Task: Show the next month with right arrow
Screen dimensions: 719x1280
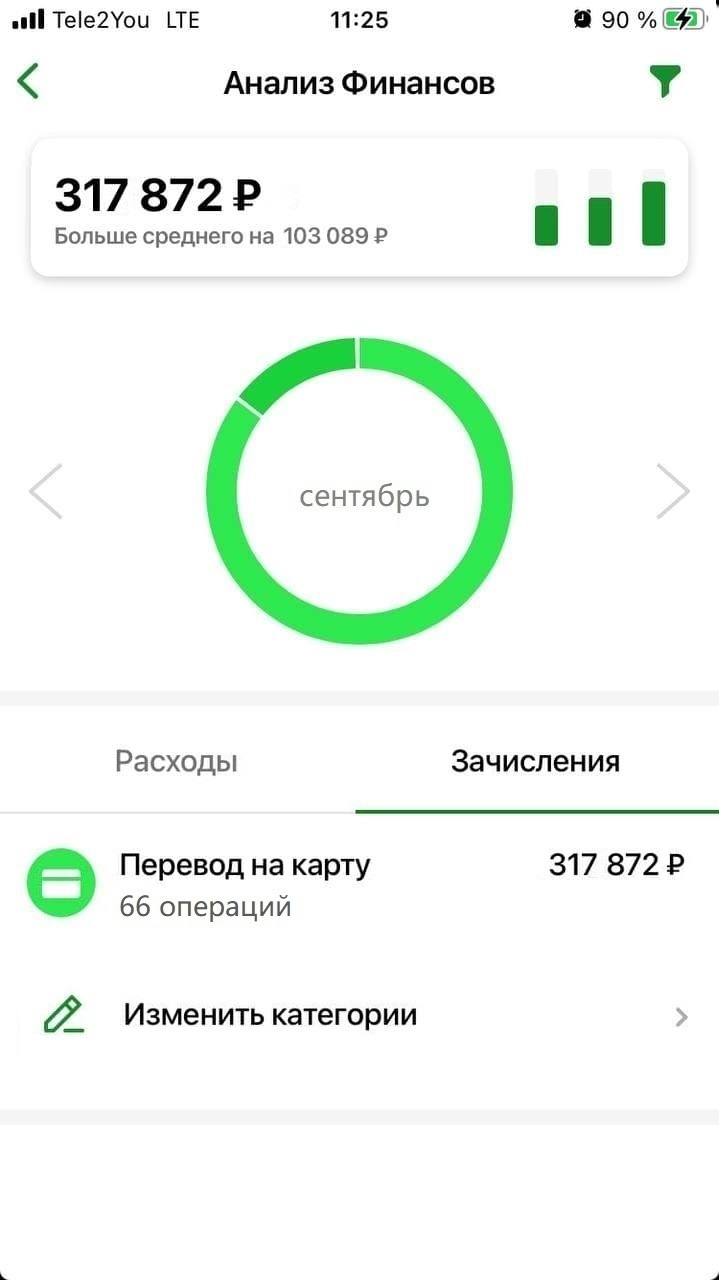Action: pos(672,491)
